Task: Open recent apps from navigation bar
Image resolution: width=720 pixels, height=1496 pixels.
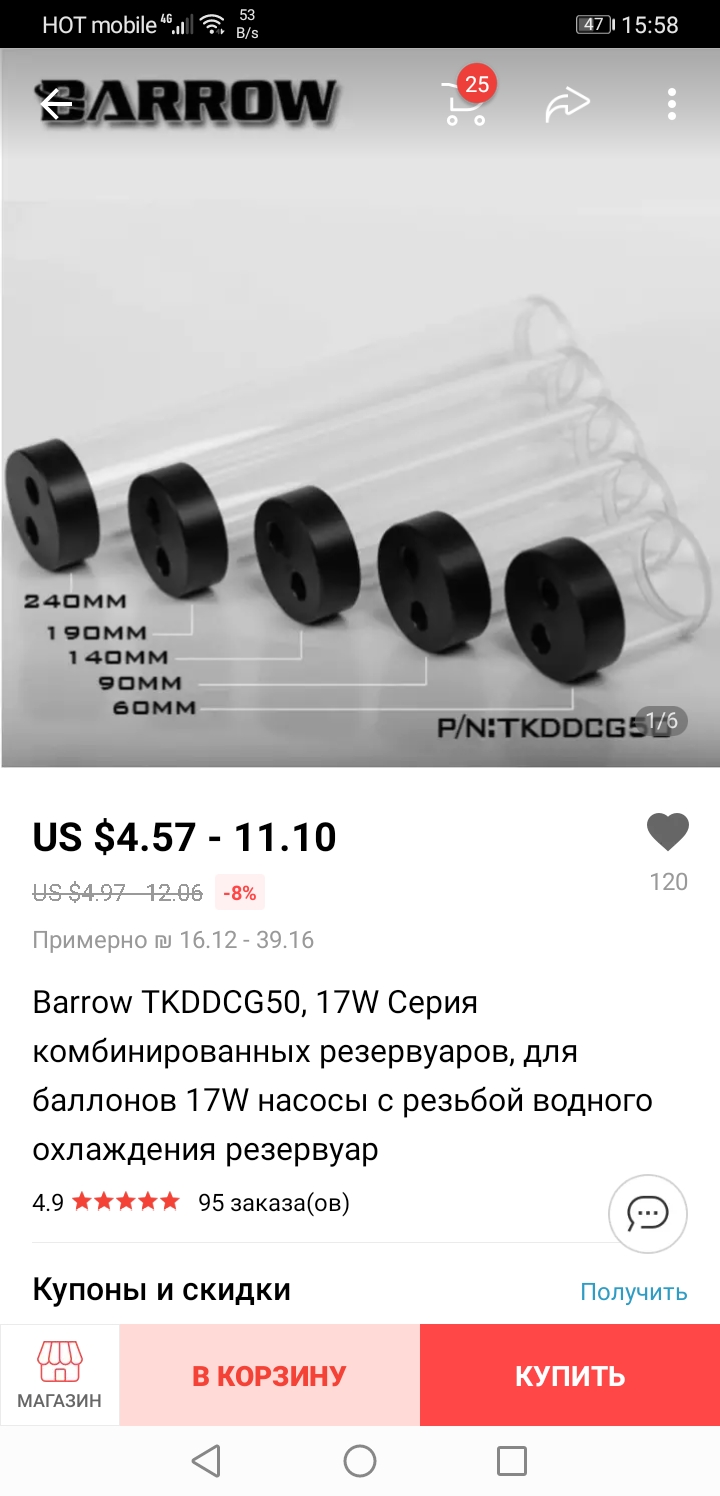Action: 511,1461
